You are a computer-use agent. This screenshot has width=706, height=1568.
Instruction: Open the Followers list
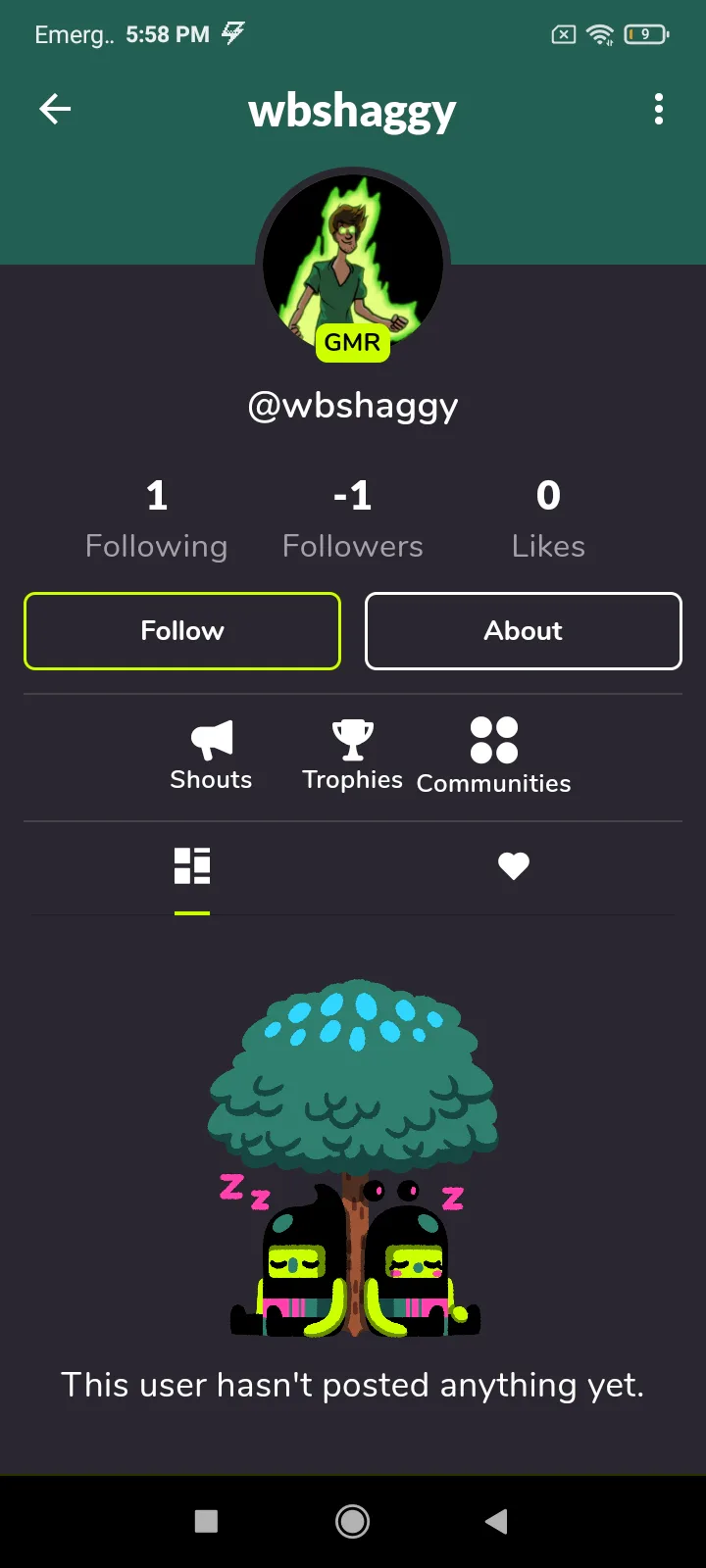(x=353, y=519)
